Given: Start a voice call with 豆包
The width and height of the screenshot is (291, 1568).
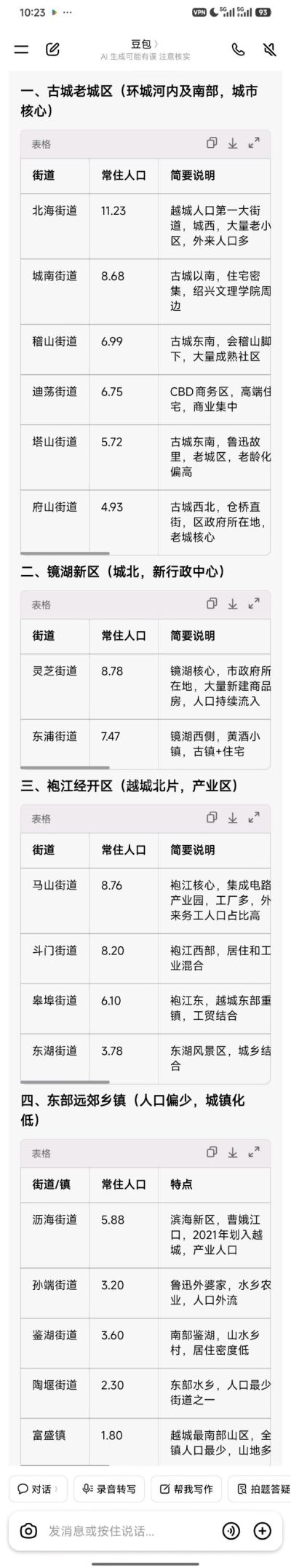Looking at the screenshot, I should click(x=238, y=50).
